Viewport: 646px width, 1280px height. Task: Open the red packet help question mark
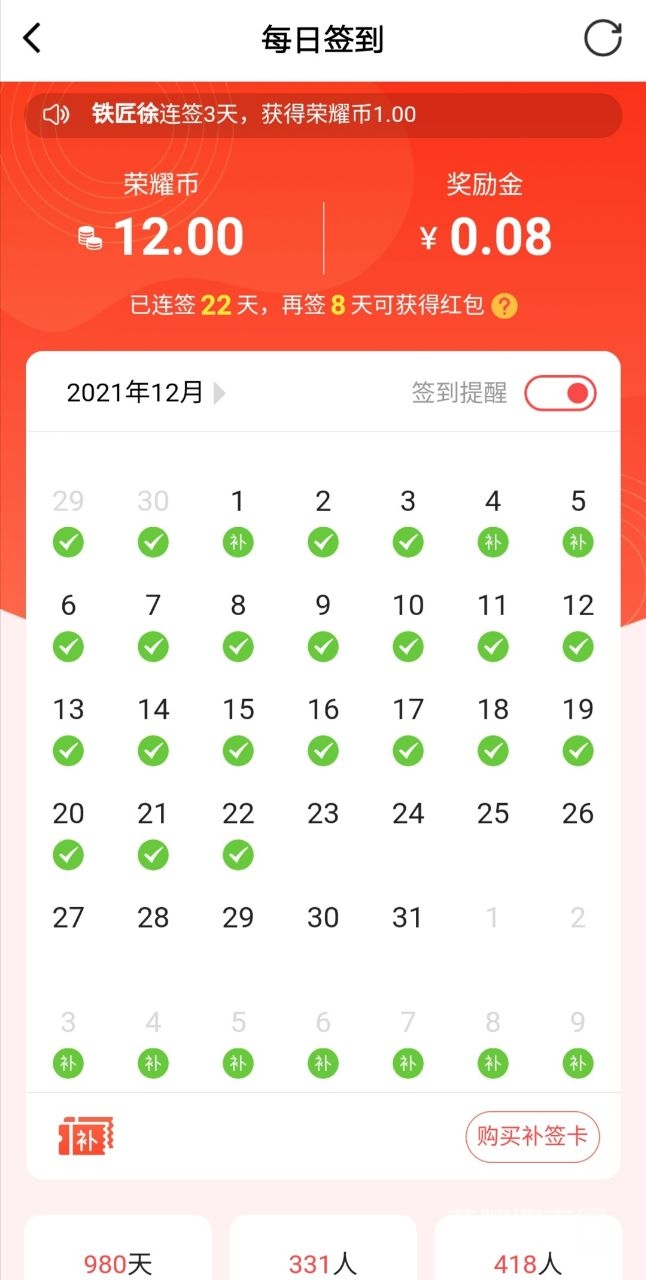505,306
